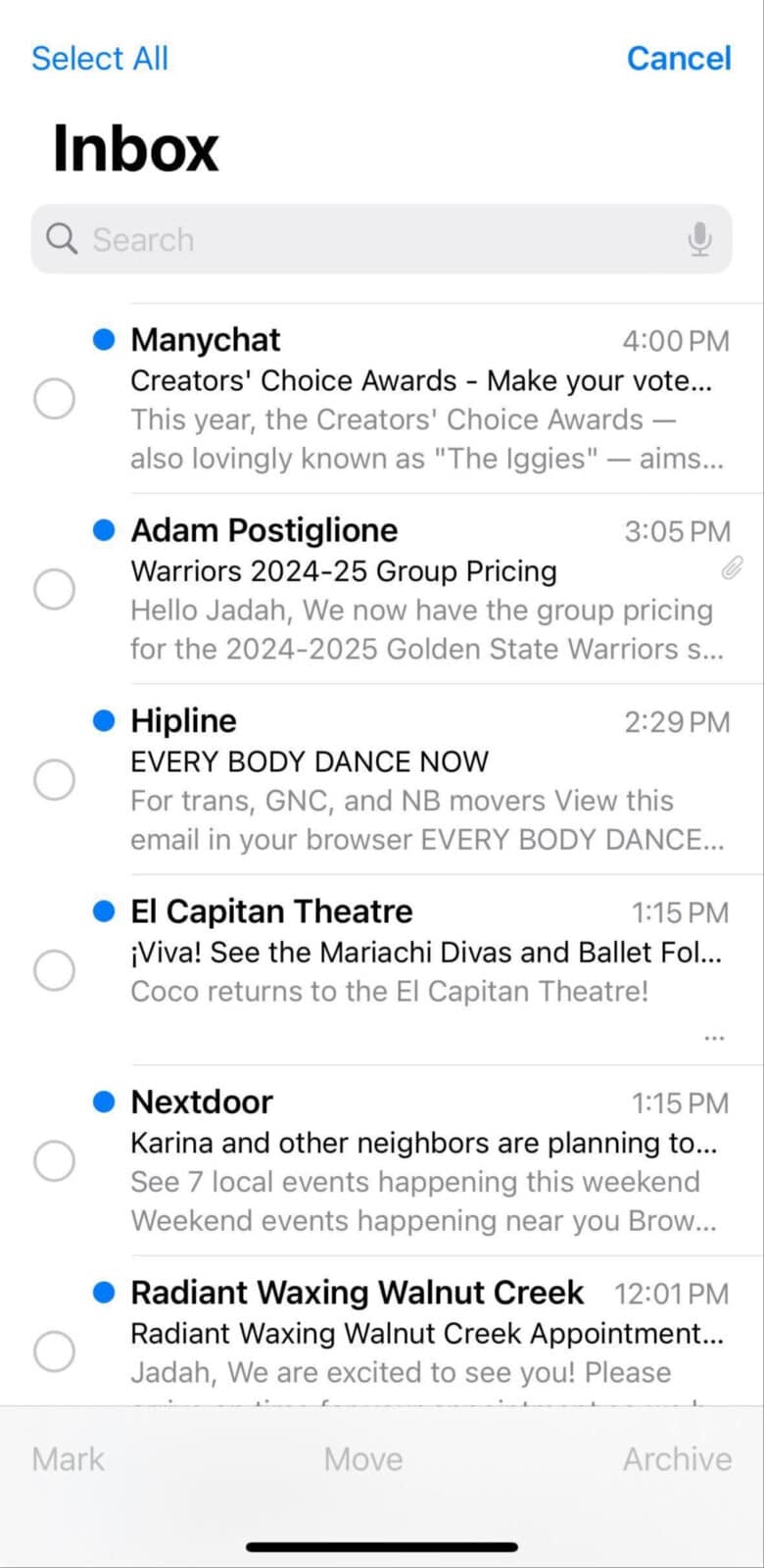Select the Manychat email checkbox
764x1568 pixels.
(x=54, y=399)
